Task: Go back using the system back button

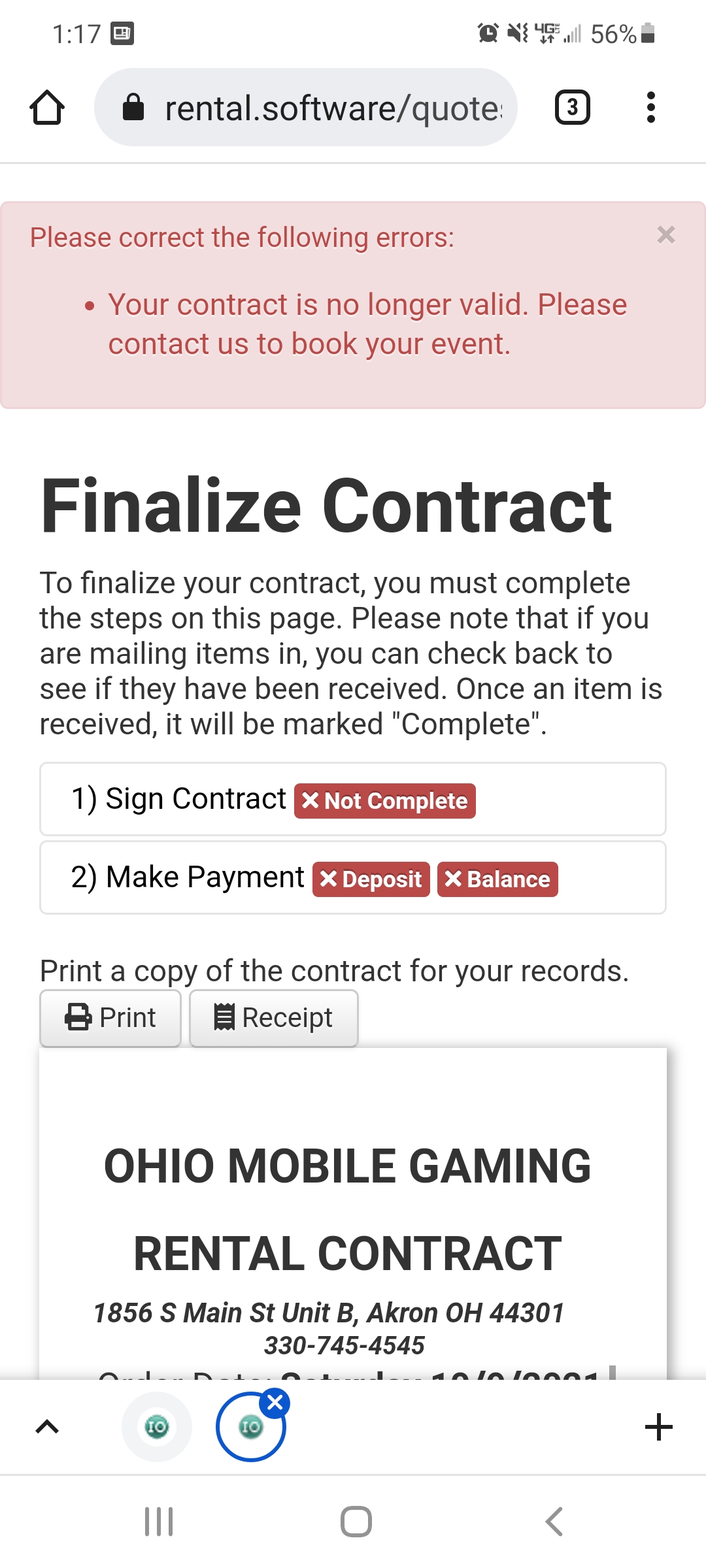Action: (x=554, y=1522)
